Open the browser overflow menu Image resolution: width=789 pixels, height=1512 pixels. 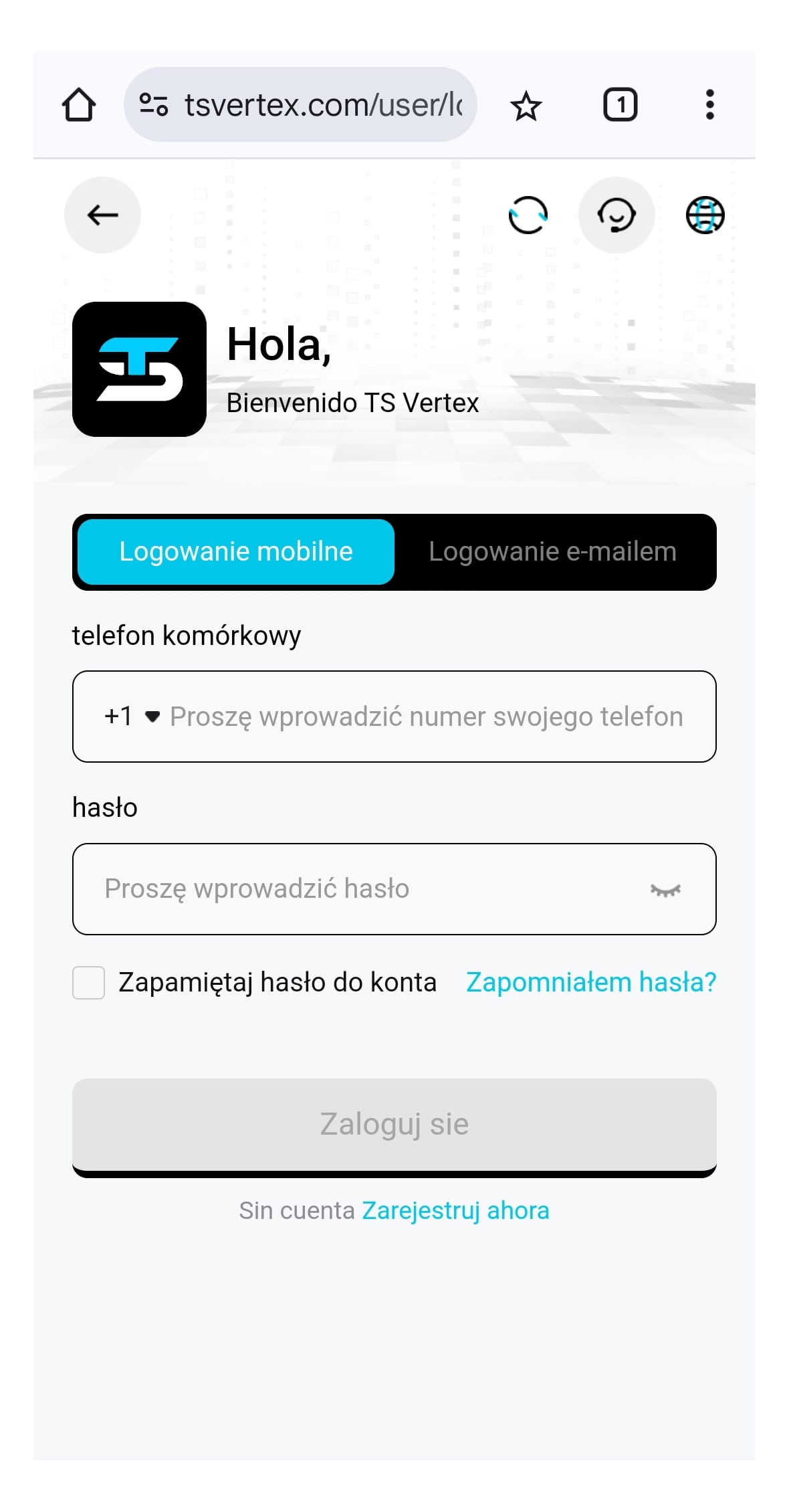(x=709, y=105)
